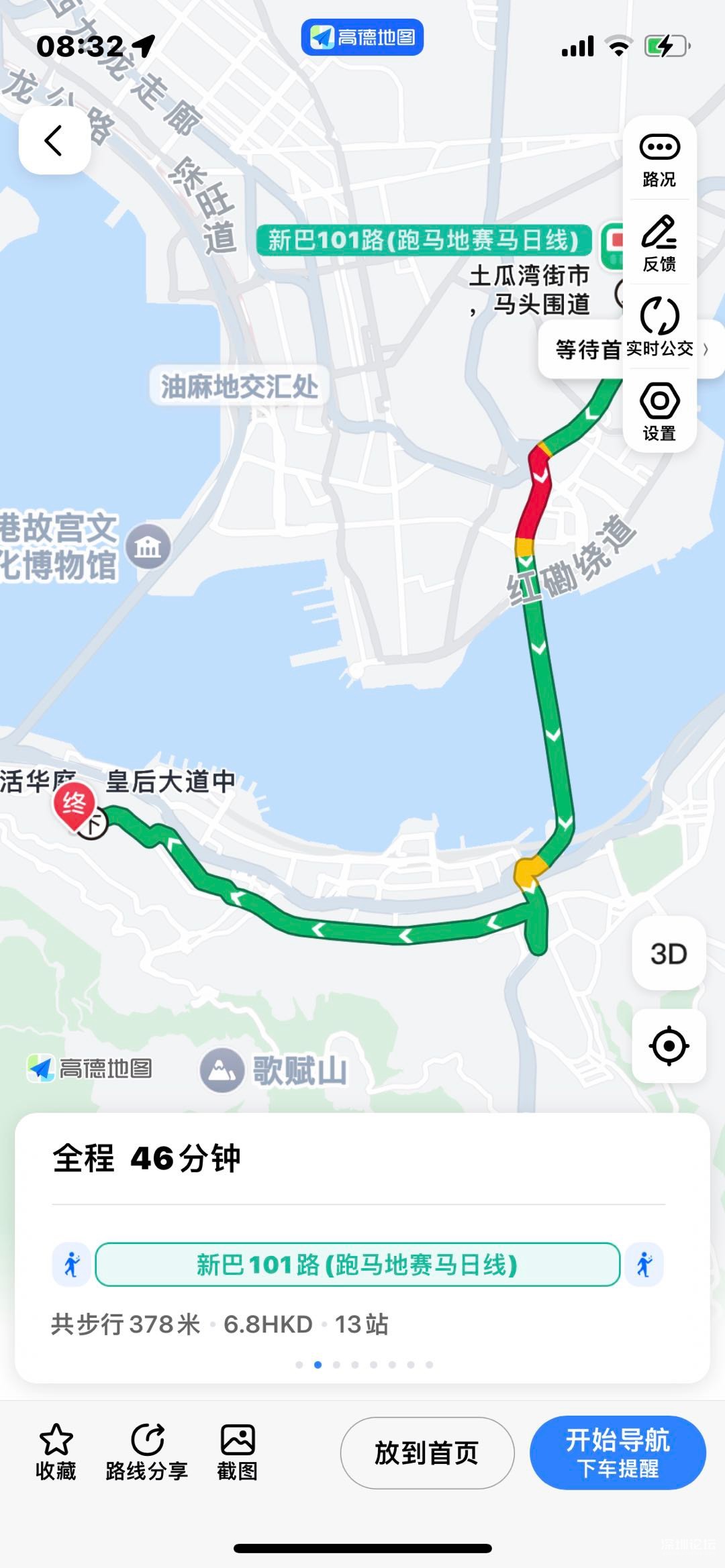Center map on my current location
725x1568 pixels.
point(669,1045)
